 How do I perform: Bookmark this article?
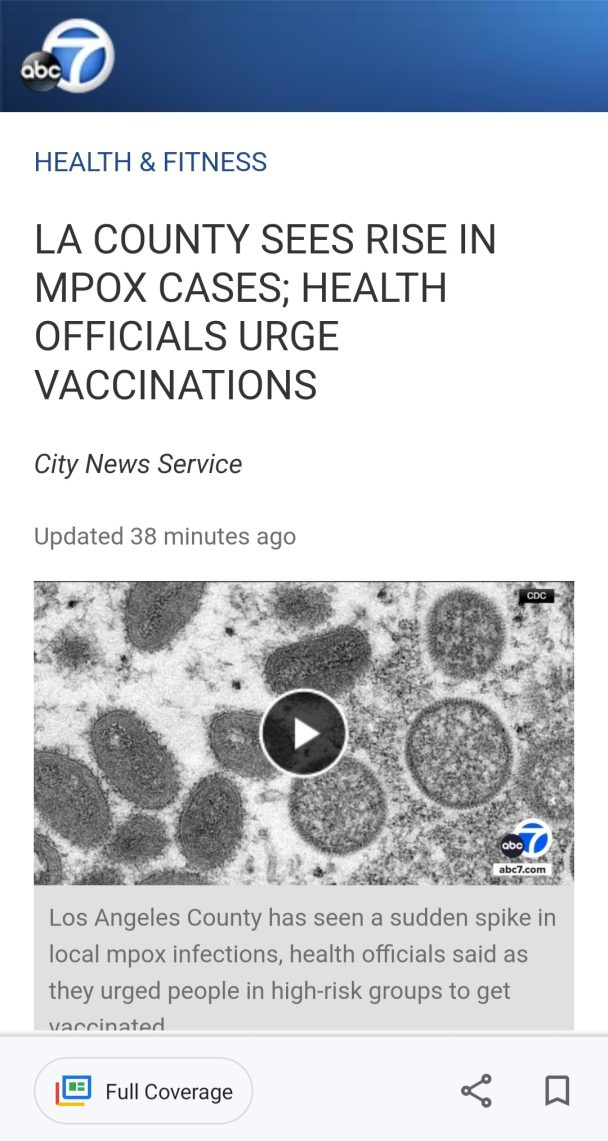coord(557,1091)
